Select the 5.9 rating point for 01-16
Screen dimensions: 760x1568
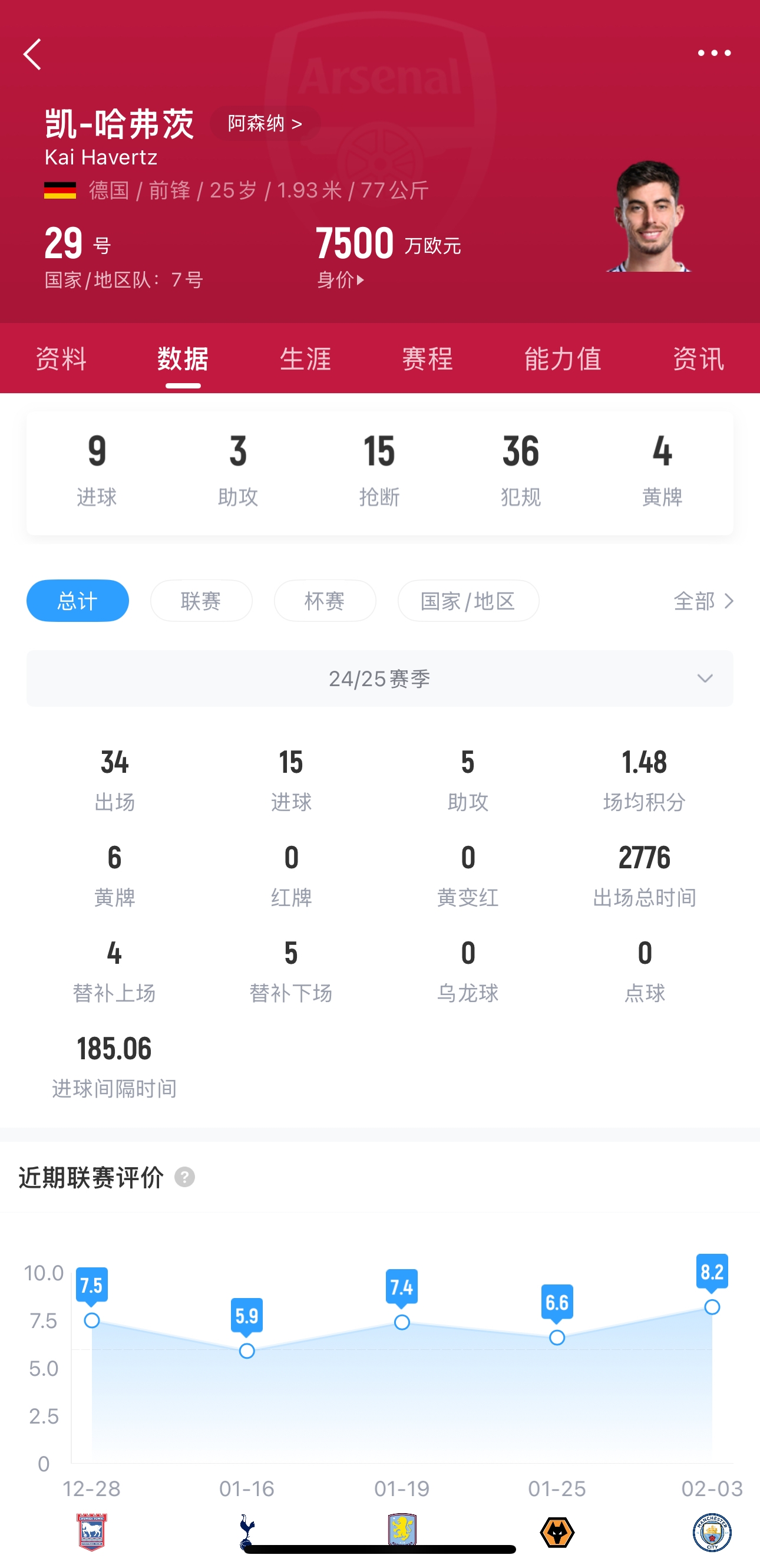[x=247, y=1350]
